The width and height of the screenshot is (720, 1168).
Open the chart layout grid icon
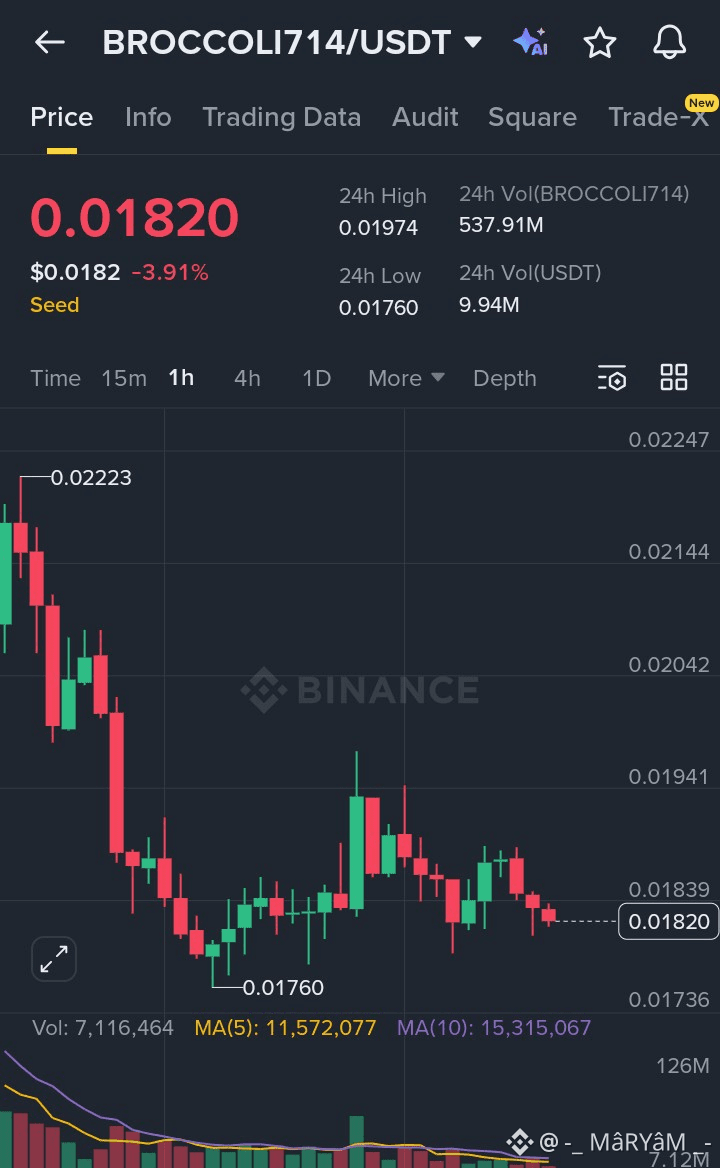pyautogui.click(x=674, y=377)
